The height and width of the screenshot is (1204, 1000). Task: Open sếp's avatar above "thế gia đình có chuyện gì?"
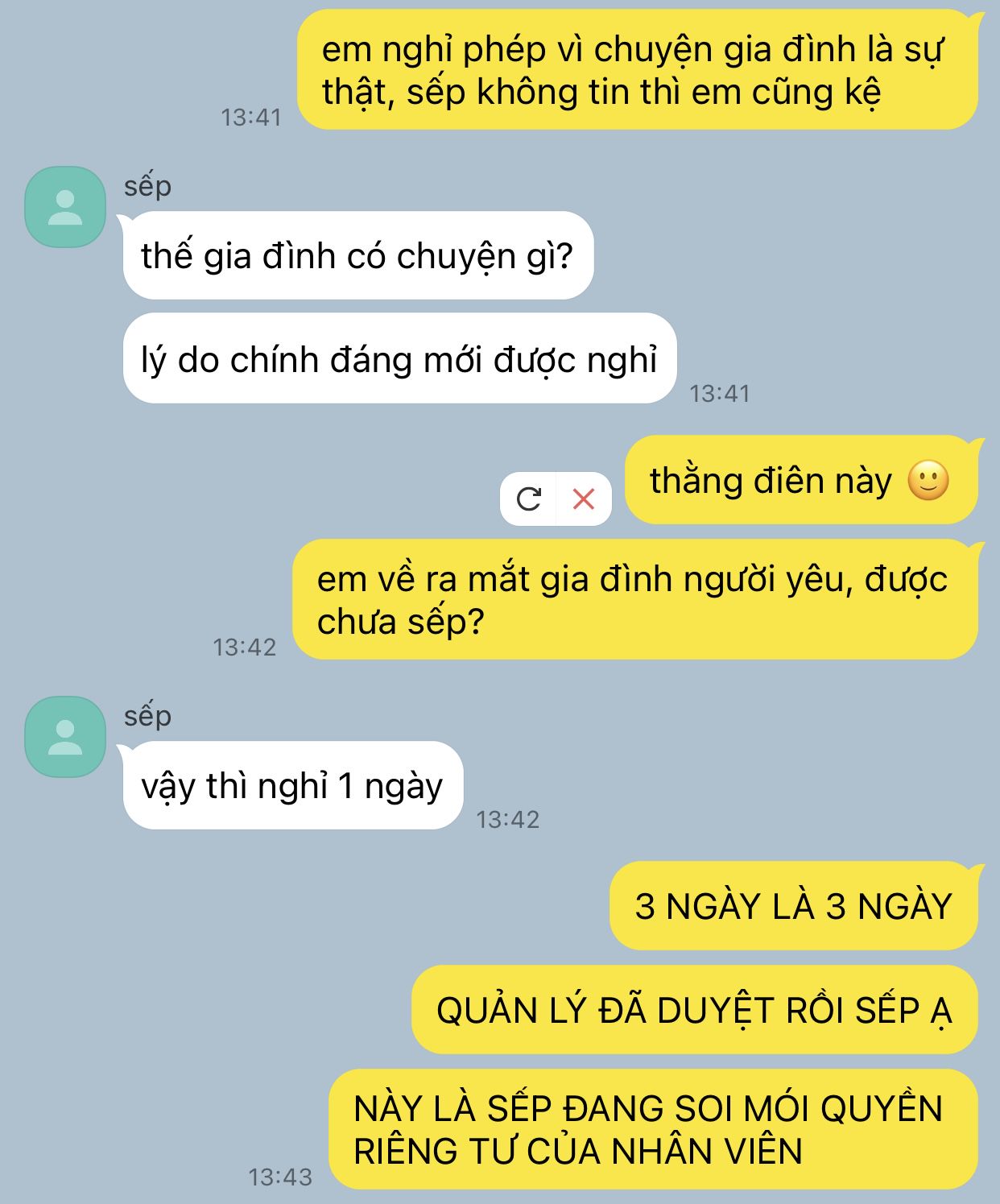65,207
